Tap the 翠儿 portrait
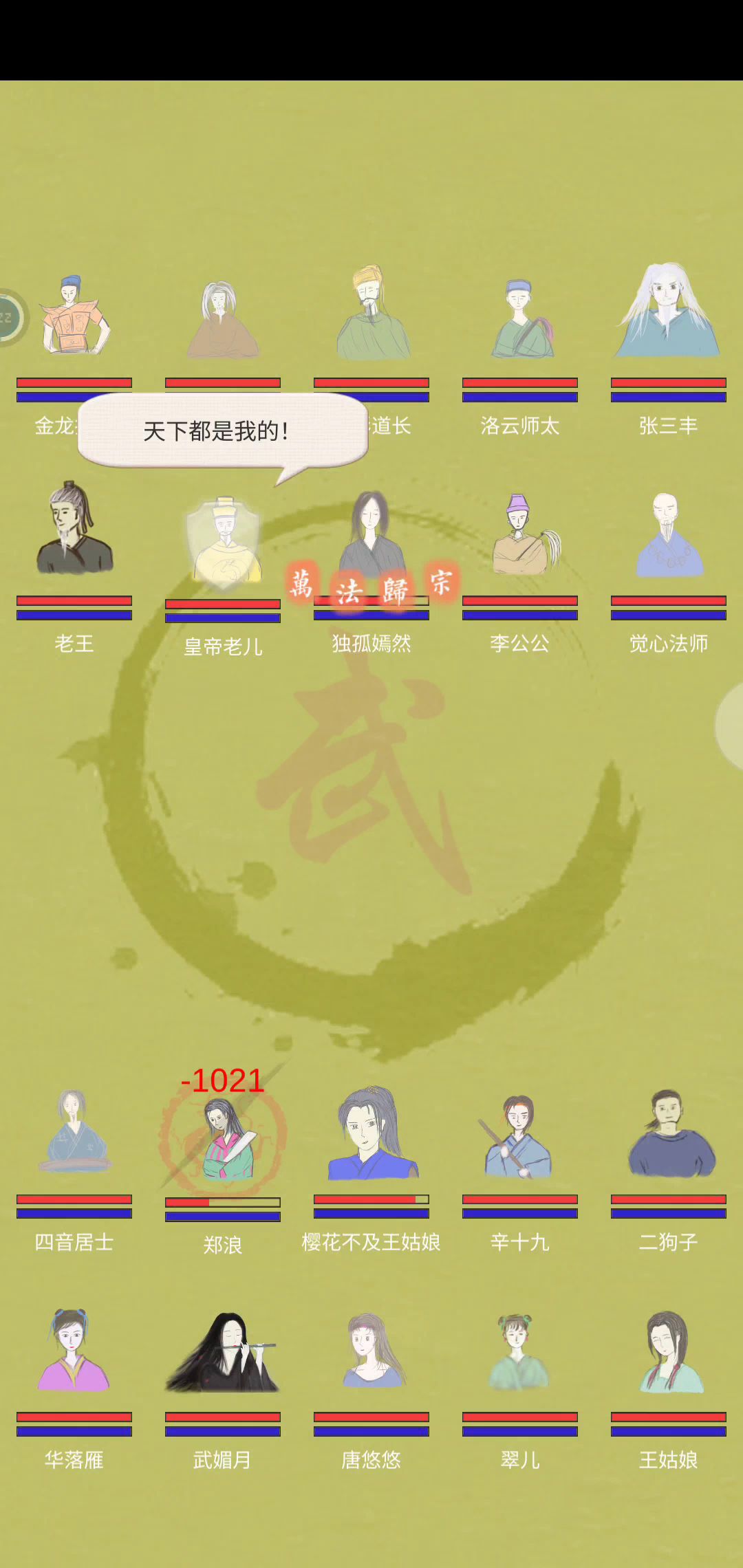Image resolution: width=743 pixels, height=1568 pixels. click(x=520, y=1351)
